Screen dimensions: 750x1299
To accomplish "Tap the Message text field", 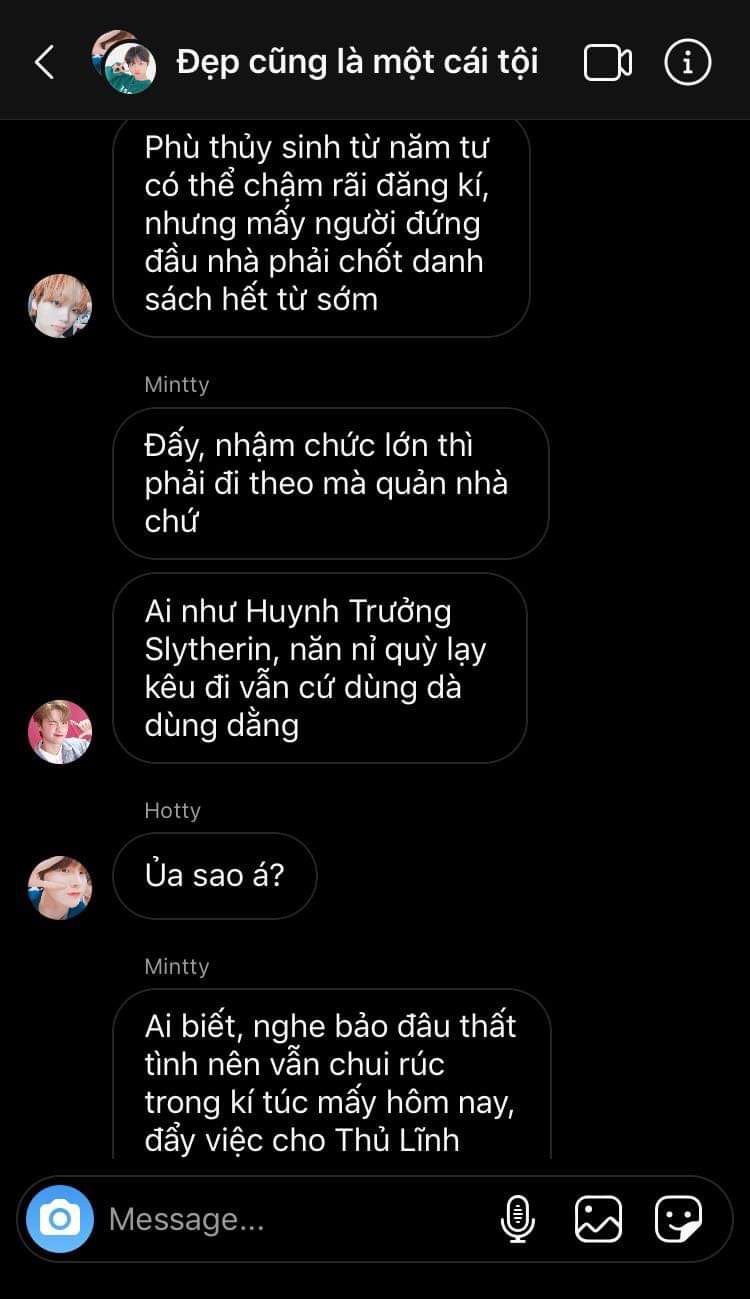I will [x=290, y=1219].
